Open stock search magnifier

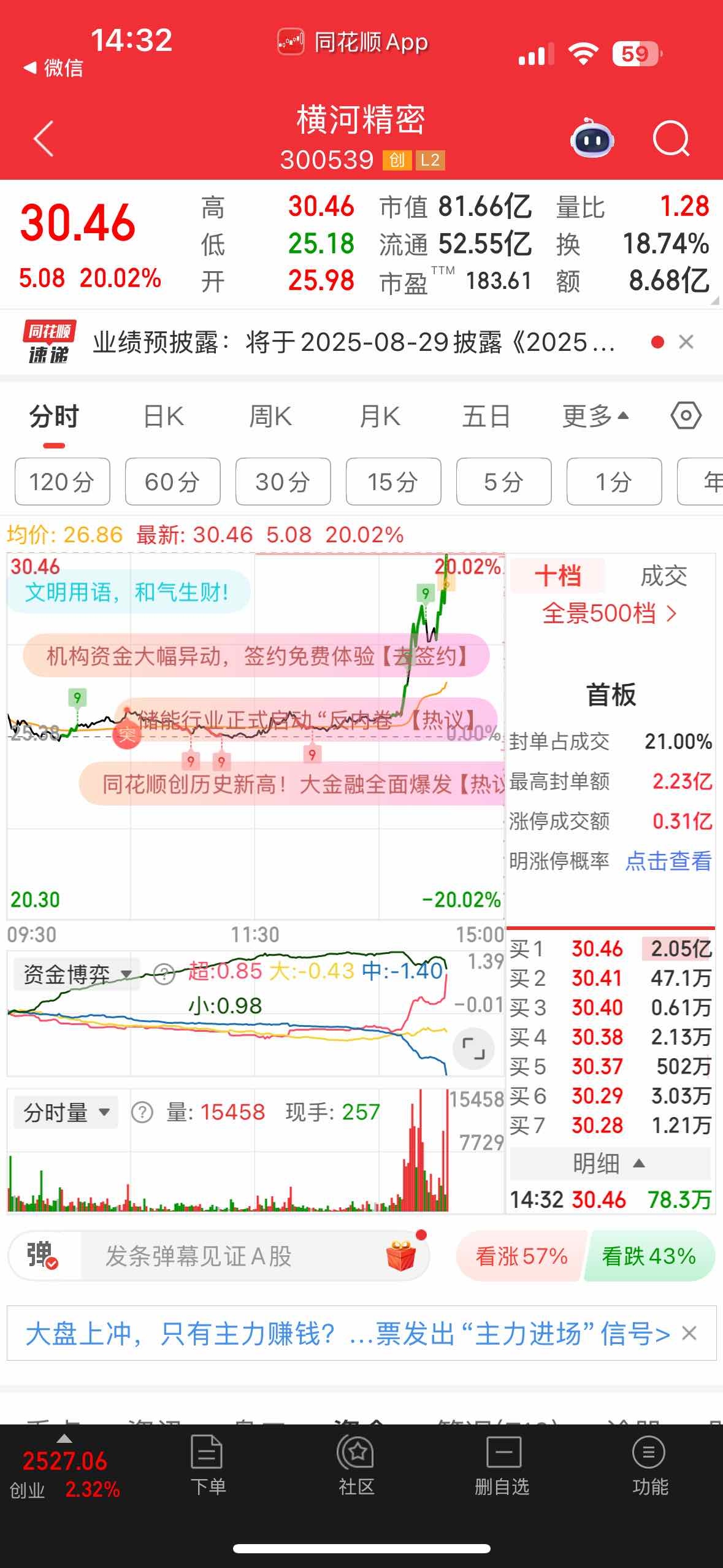coord(671,139)
